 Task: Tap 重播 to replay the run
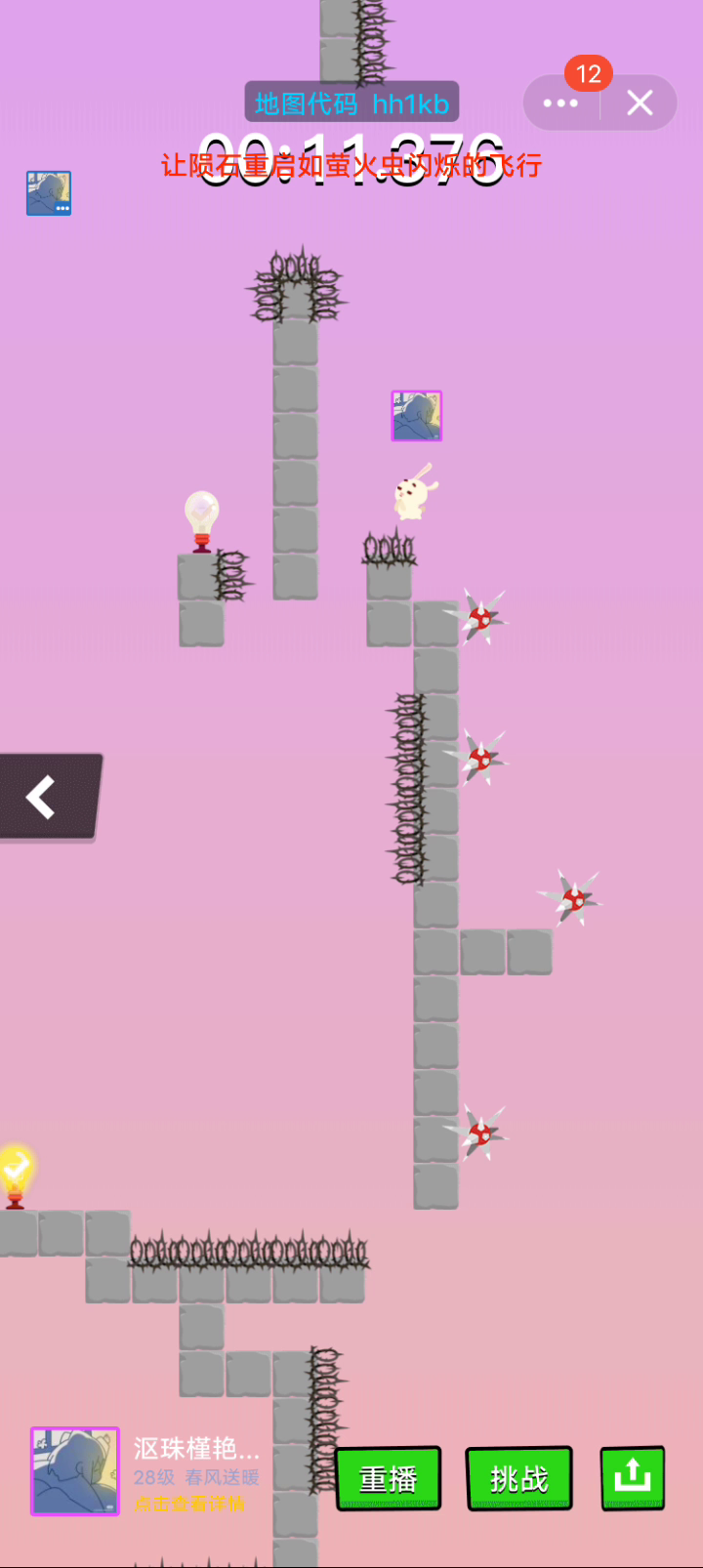click(389, 1478)
